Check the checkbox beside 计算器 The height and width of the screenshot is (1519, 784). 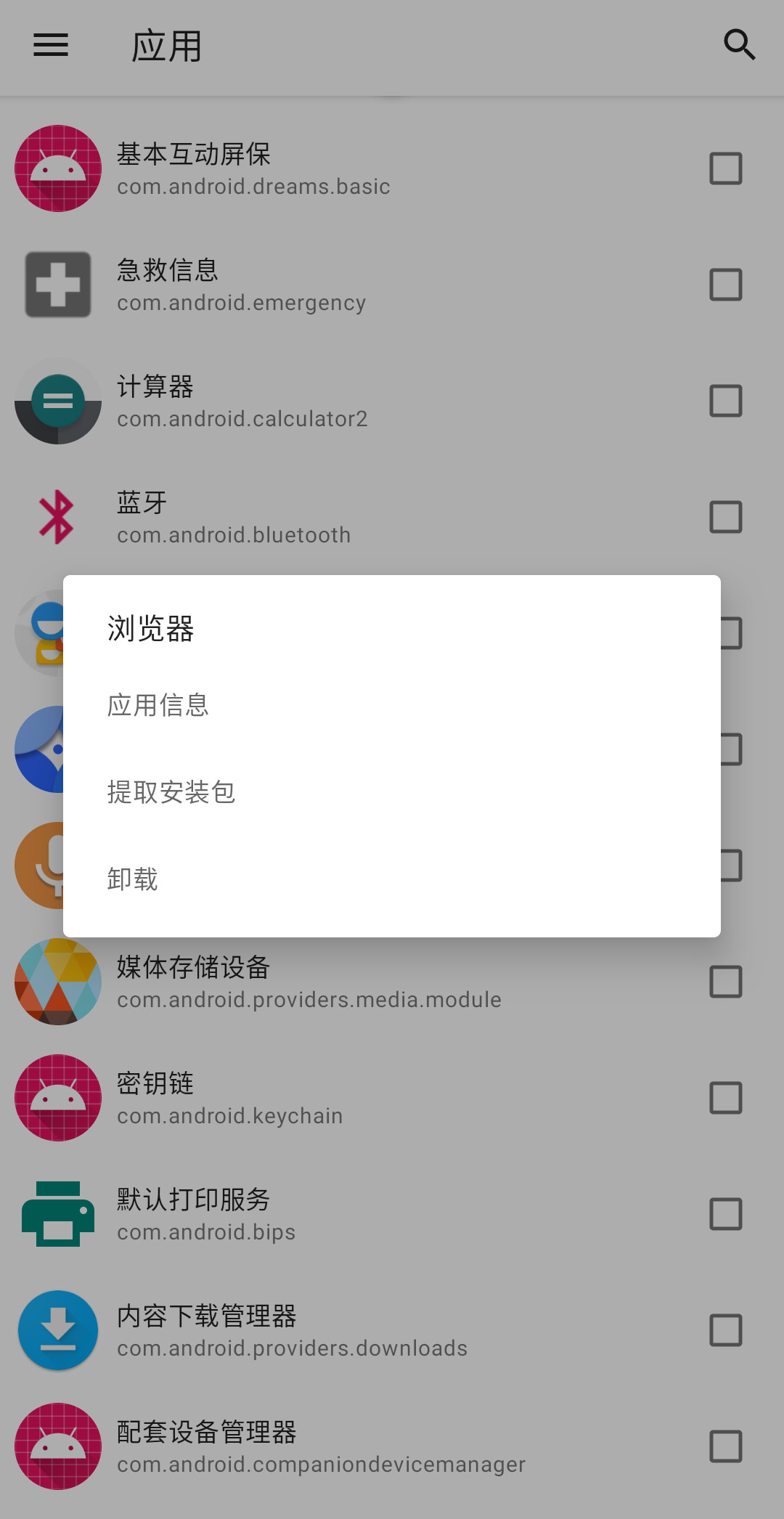(726, 401)
